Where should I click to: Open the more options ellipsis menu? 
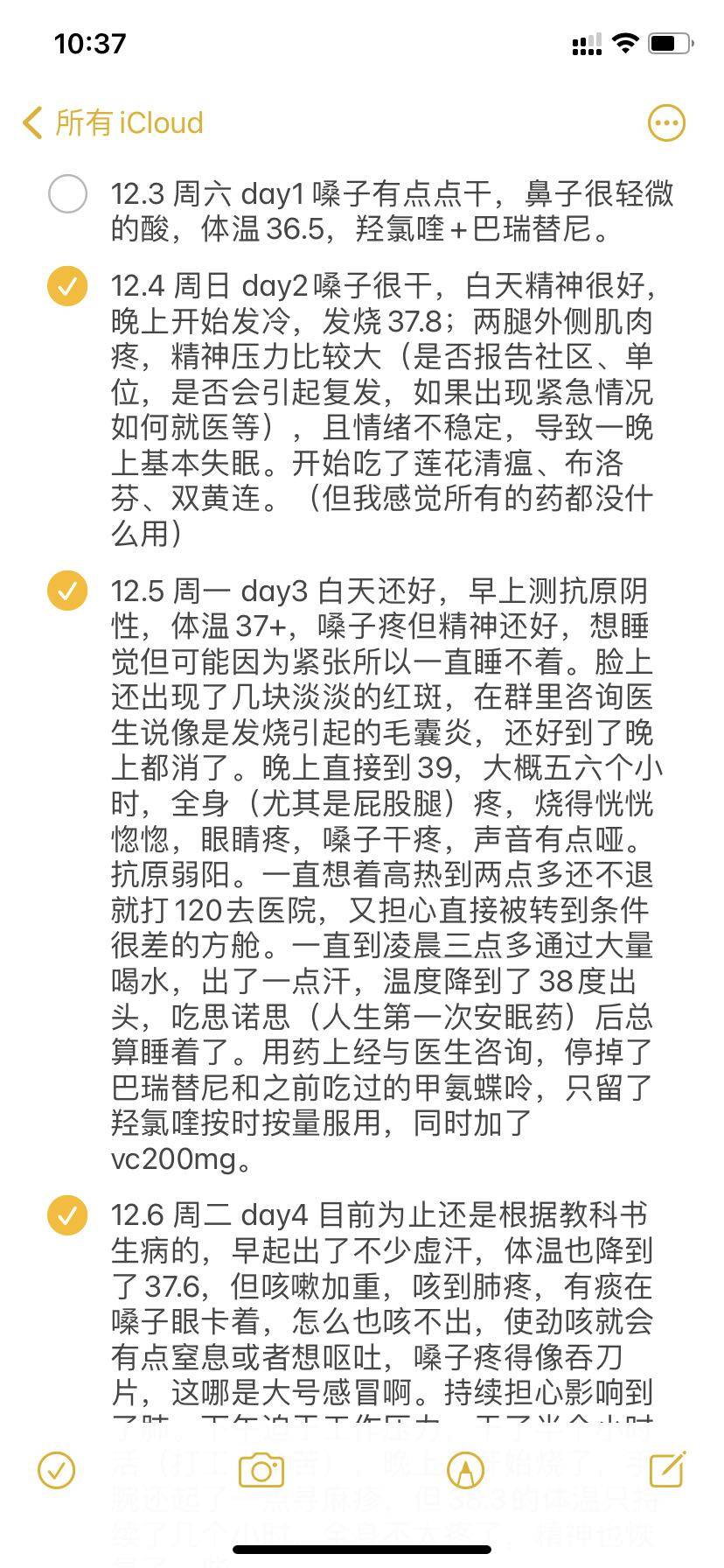click(666, 123)
